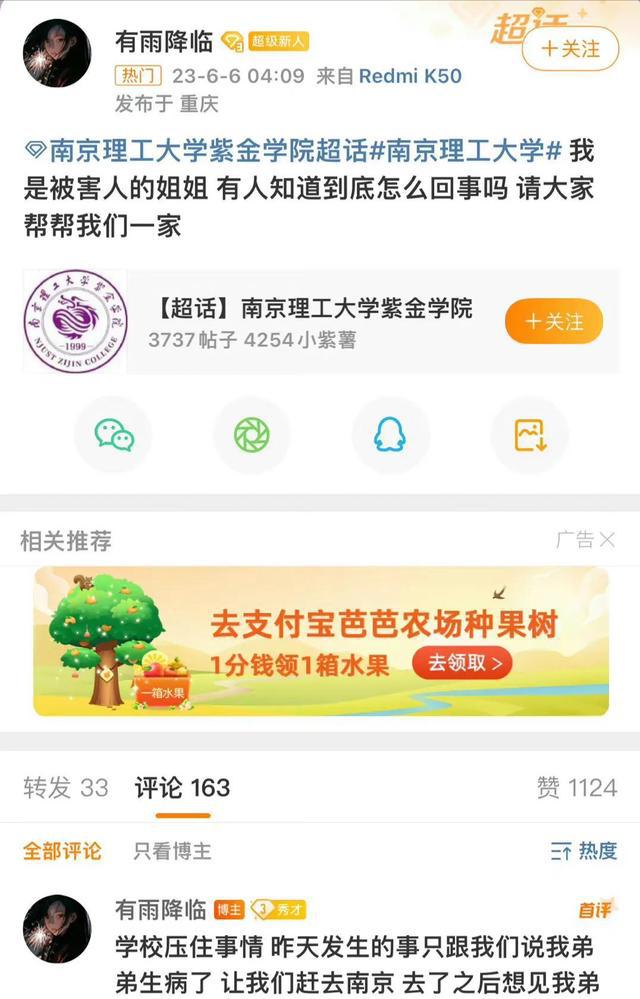Filter comments with 只看博主
The width and height of the screenshot is (640, 999).
point(172,851)
